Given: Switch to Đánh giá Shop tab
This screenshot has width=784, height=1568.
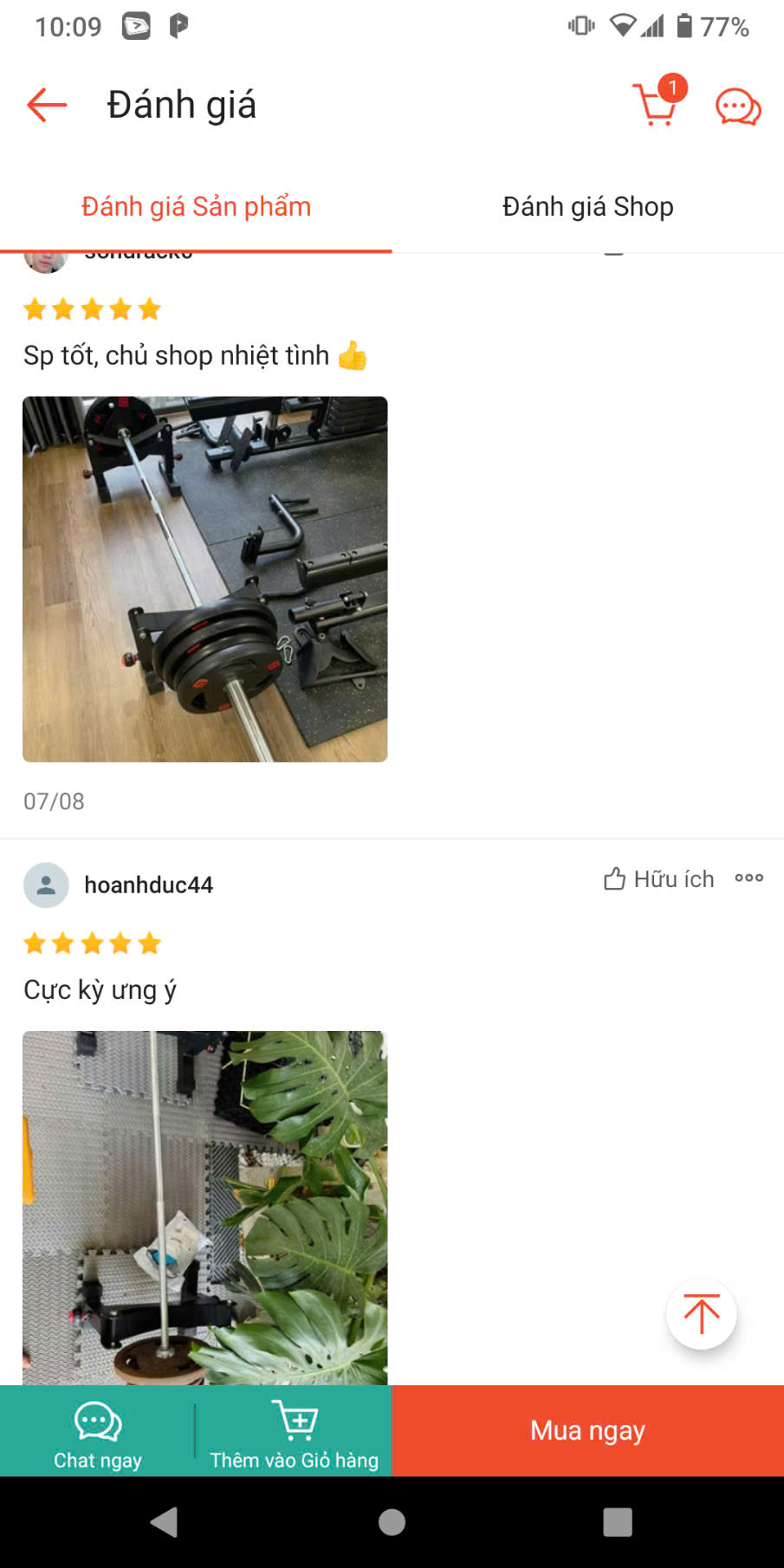Looking at the screenshot, I should [587, 207].
